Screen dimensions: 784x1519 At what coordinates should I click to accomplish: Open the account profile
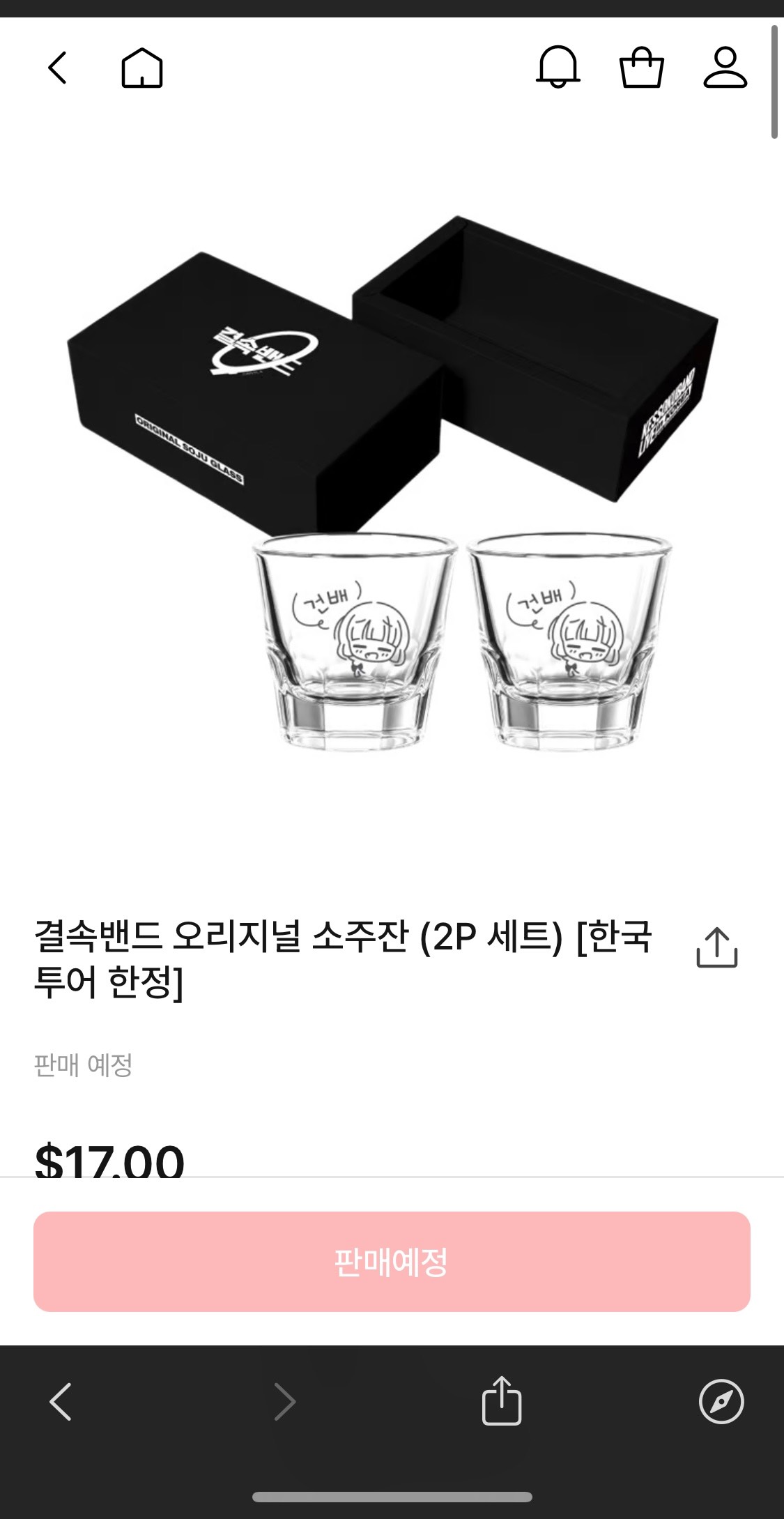coord(725,68)
